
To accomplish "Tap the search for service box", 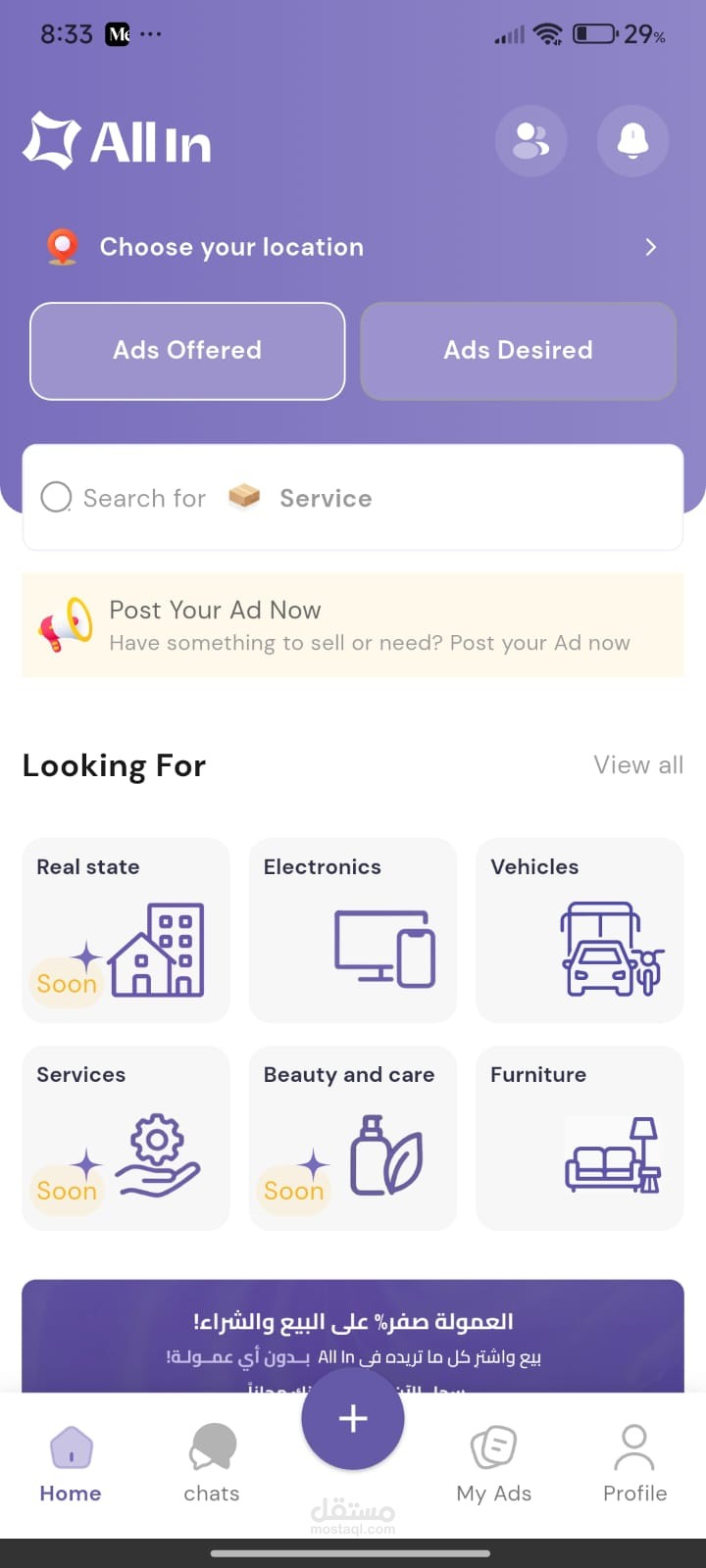I will tap(353, 498).
